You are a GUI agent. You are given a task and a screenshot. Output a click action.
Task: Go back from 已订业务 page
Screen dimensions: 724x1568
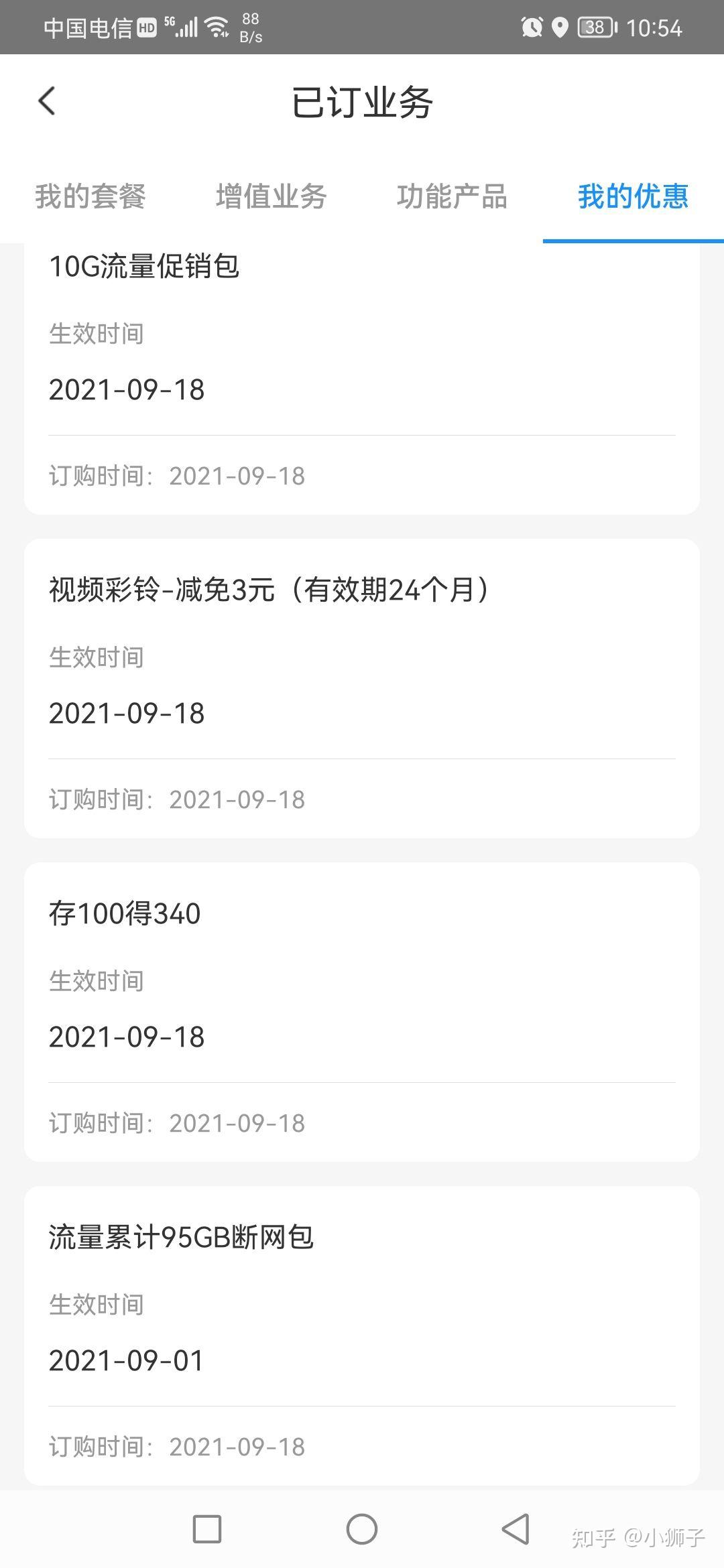point(47,102)
